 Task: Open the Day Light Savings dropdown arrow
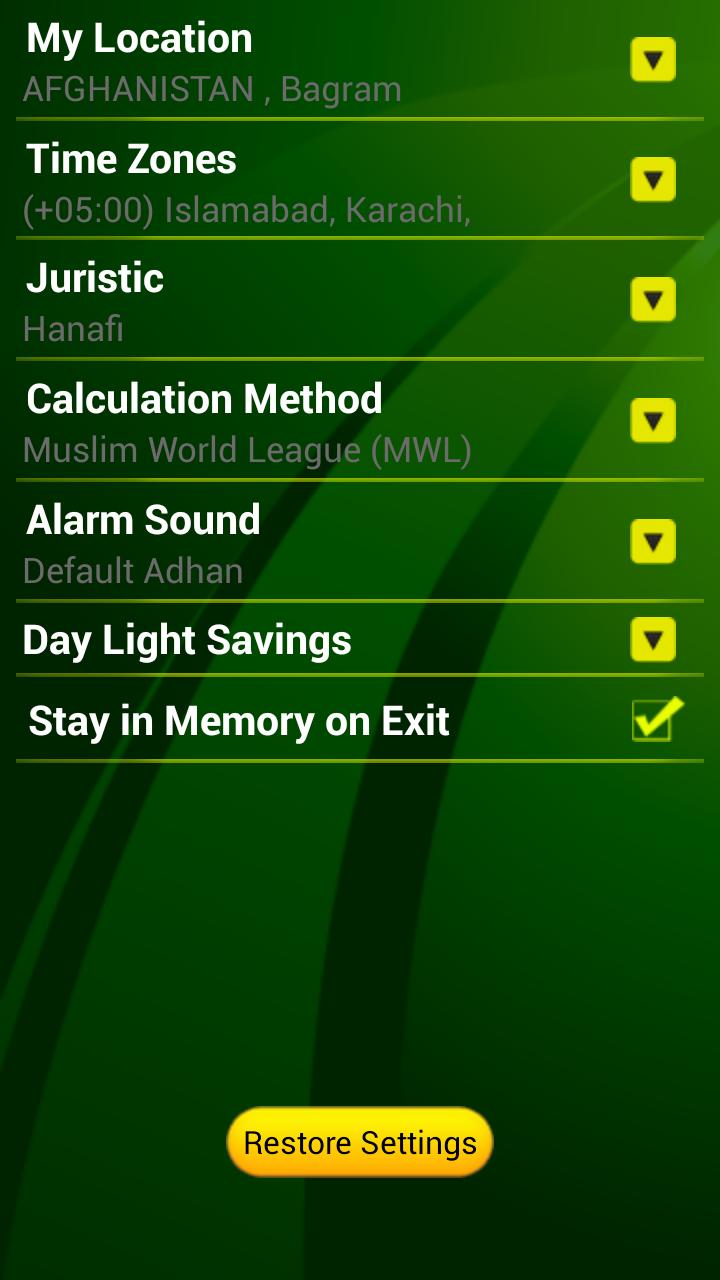(653, 640)
